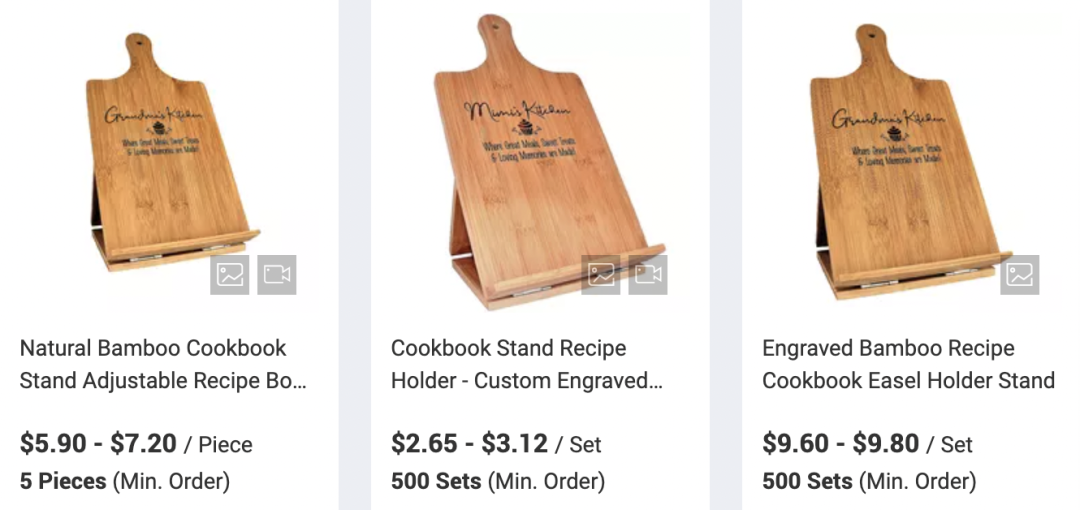
Task: Open Engraved Bamboo Recipe Cookbook Easel title
Action: tap(908, 364)
